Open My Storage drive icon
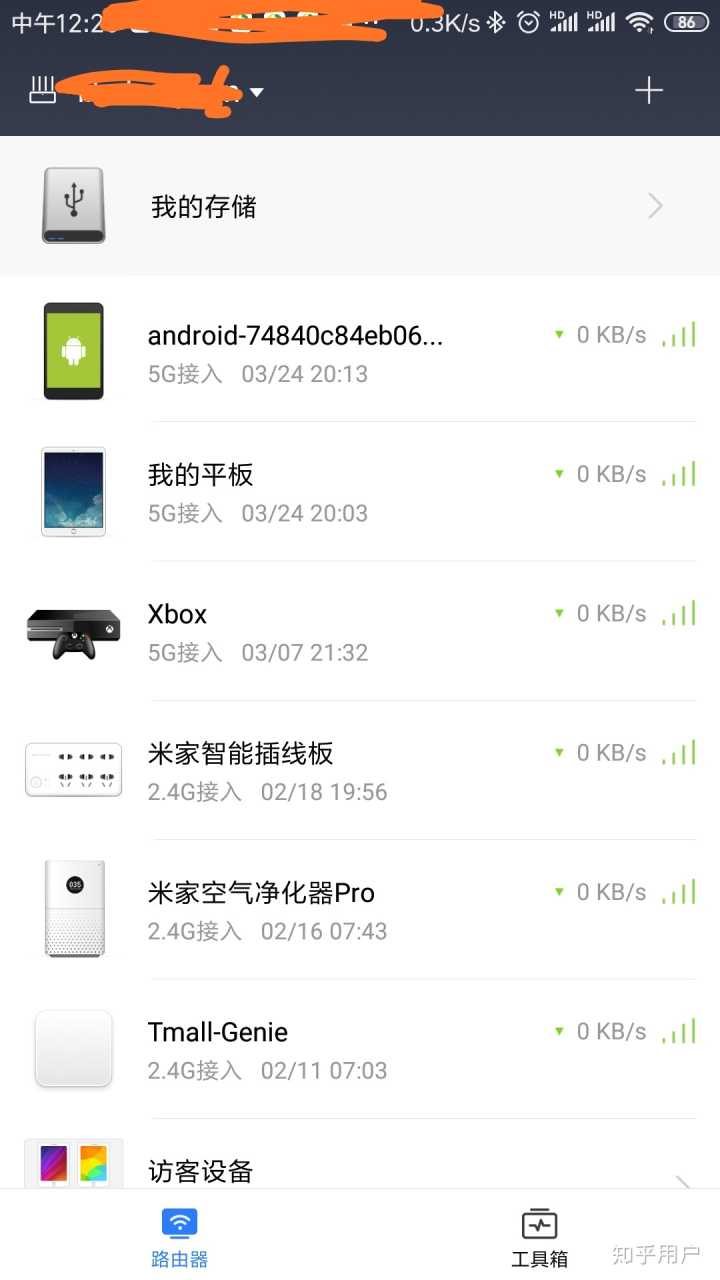Screen dimensions: 720x1280 pos(73,205)
